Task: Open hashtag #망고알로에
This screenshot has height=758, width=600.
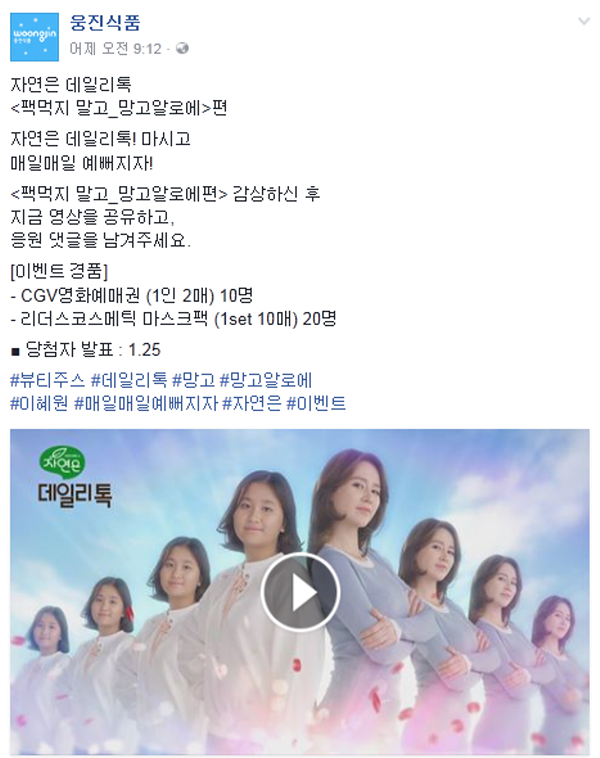Action: click(266, 380)
